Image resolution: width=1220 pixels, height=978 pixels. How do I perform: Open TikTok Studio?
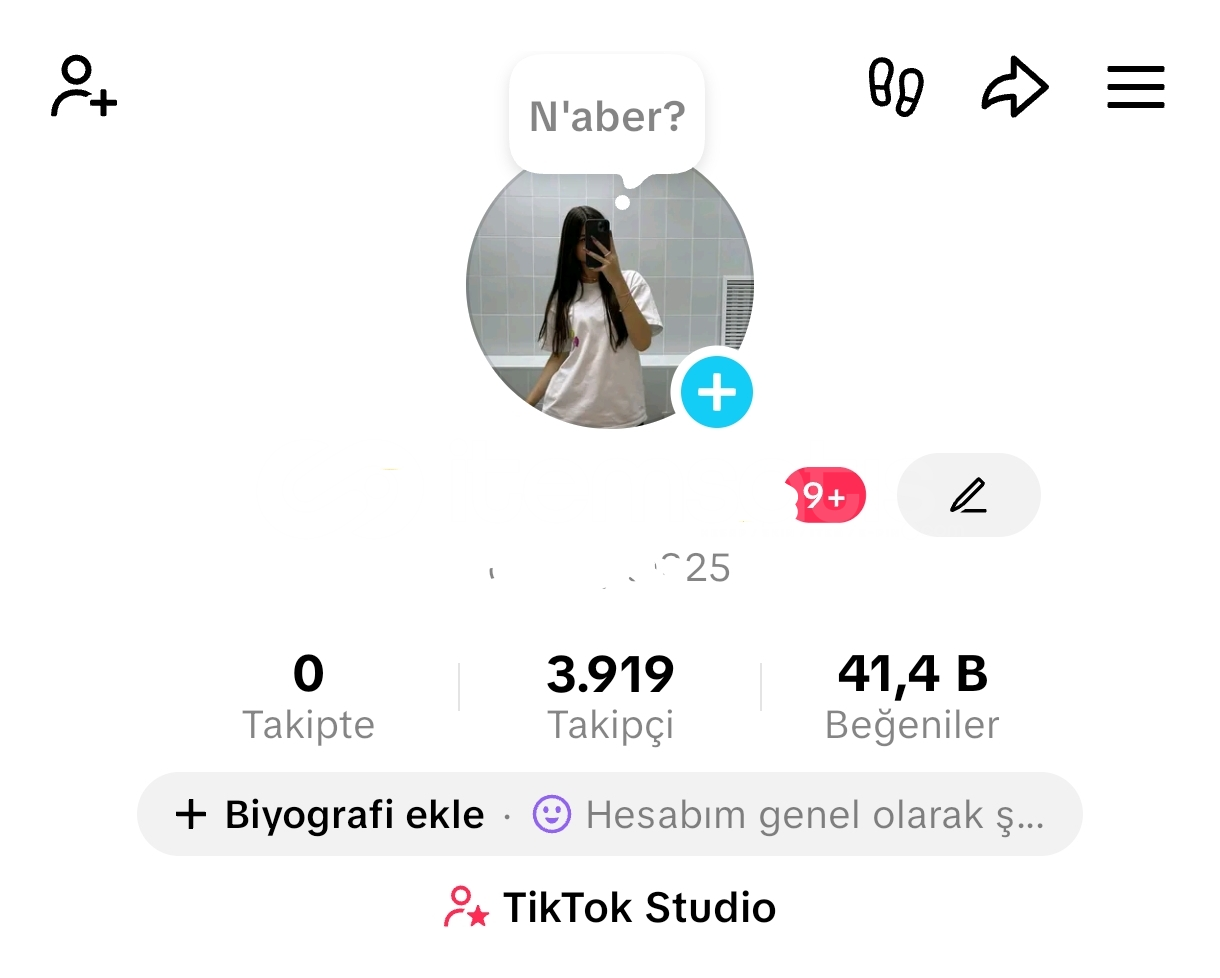(610, 907)
